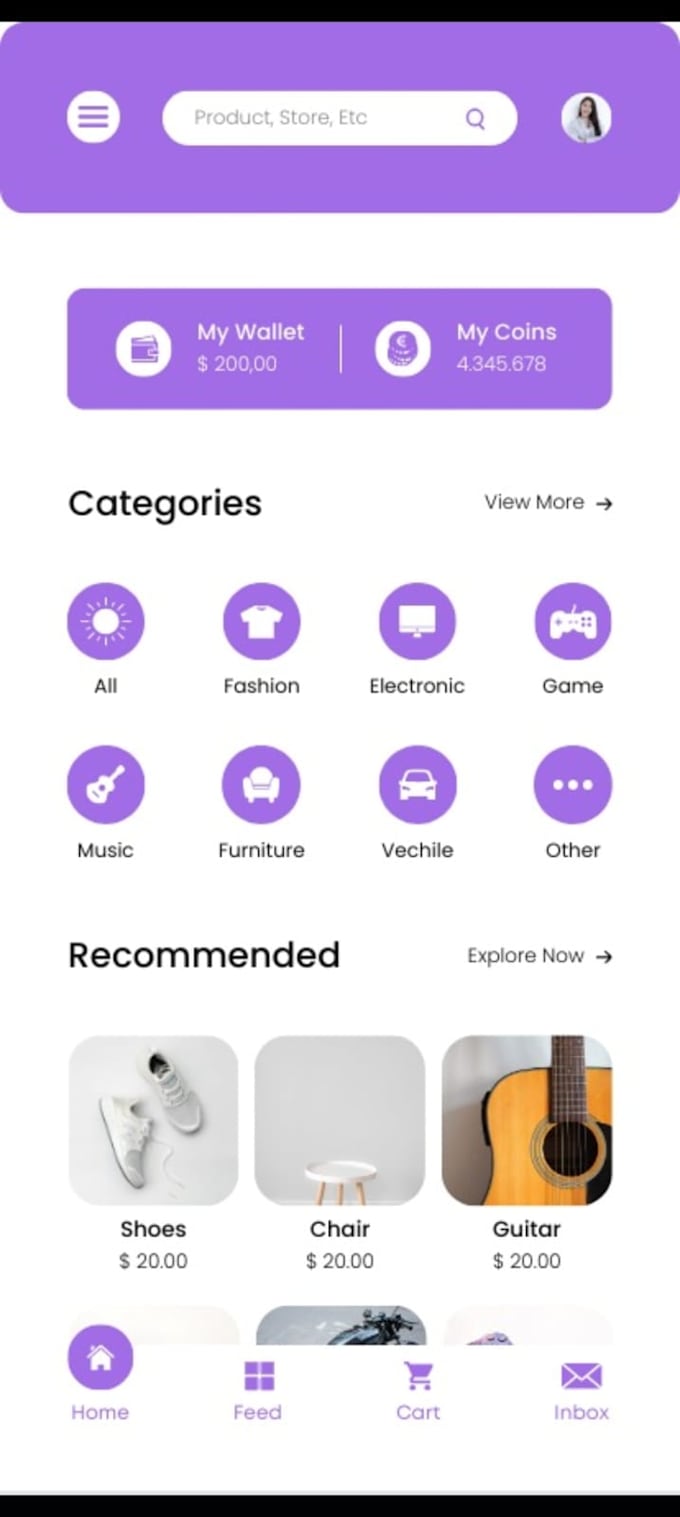The width and height of the screenshot is (680, 1517).
Task: View the Guitar product card
Action: coord(526,1120)
